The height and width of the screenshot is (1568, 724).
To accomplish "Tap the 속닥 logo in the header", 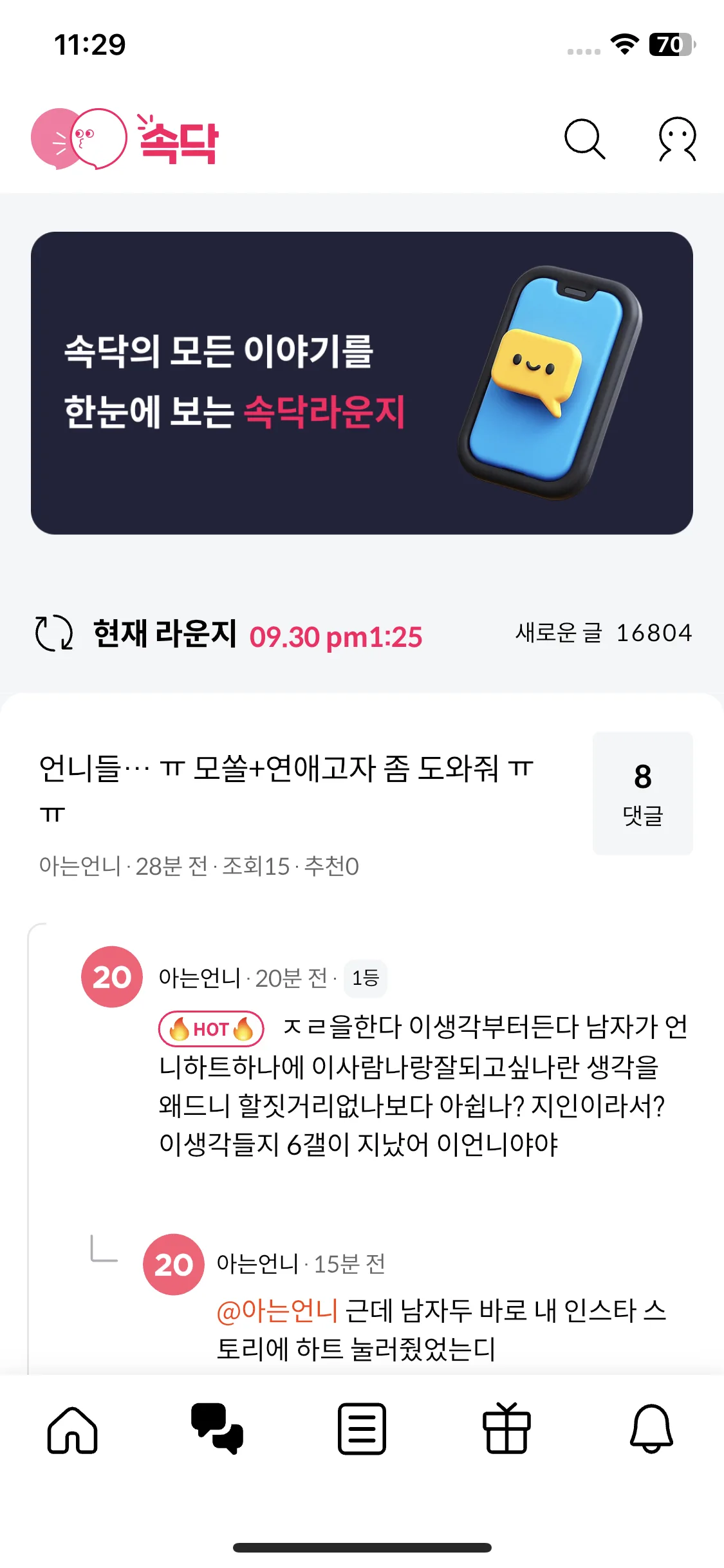I will 125,139.
